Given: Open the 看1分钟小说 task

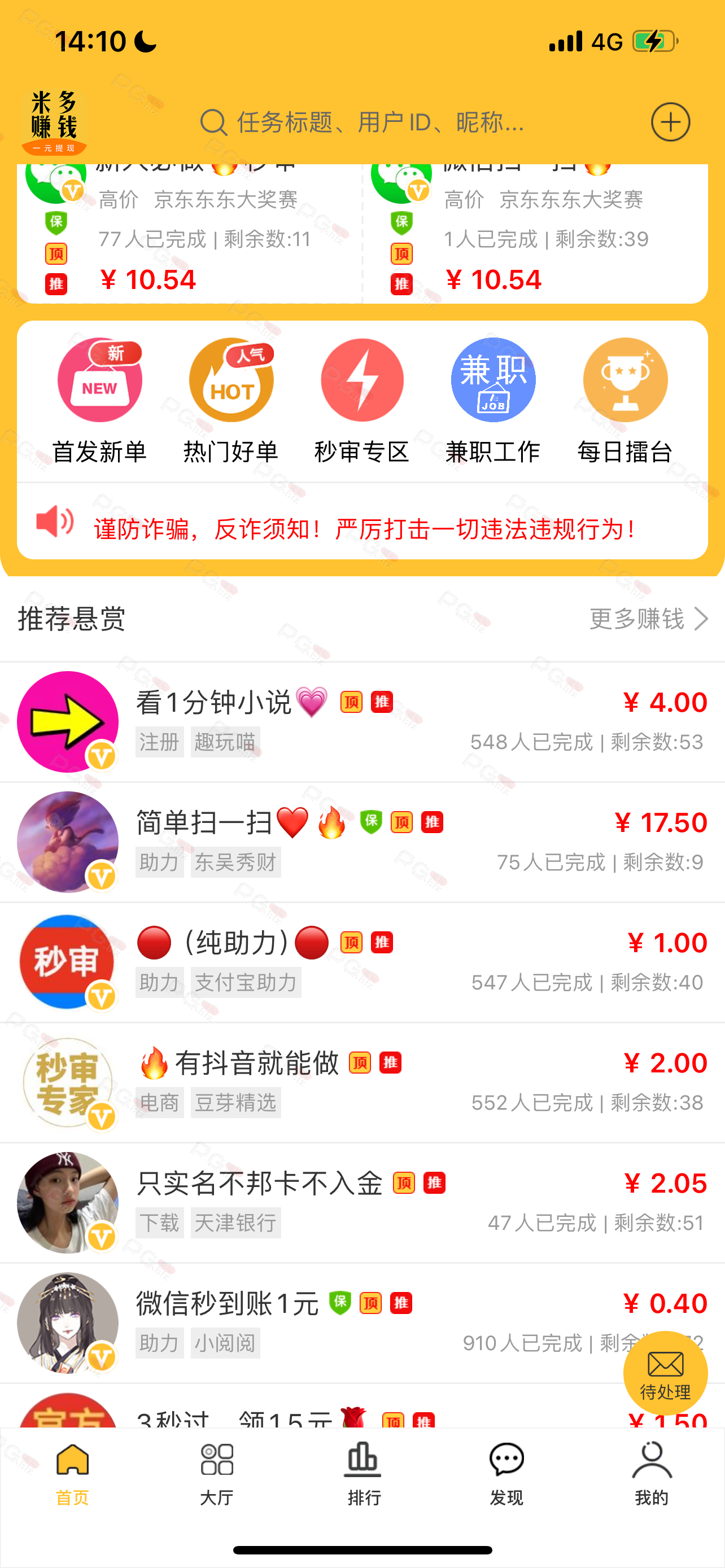Looking at the screenshot, I should 363,722.
